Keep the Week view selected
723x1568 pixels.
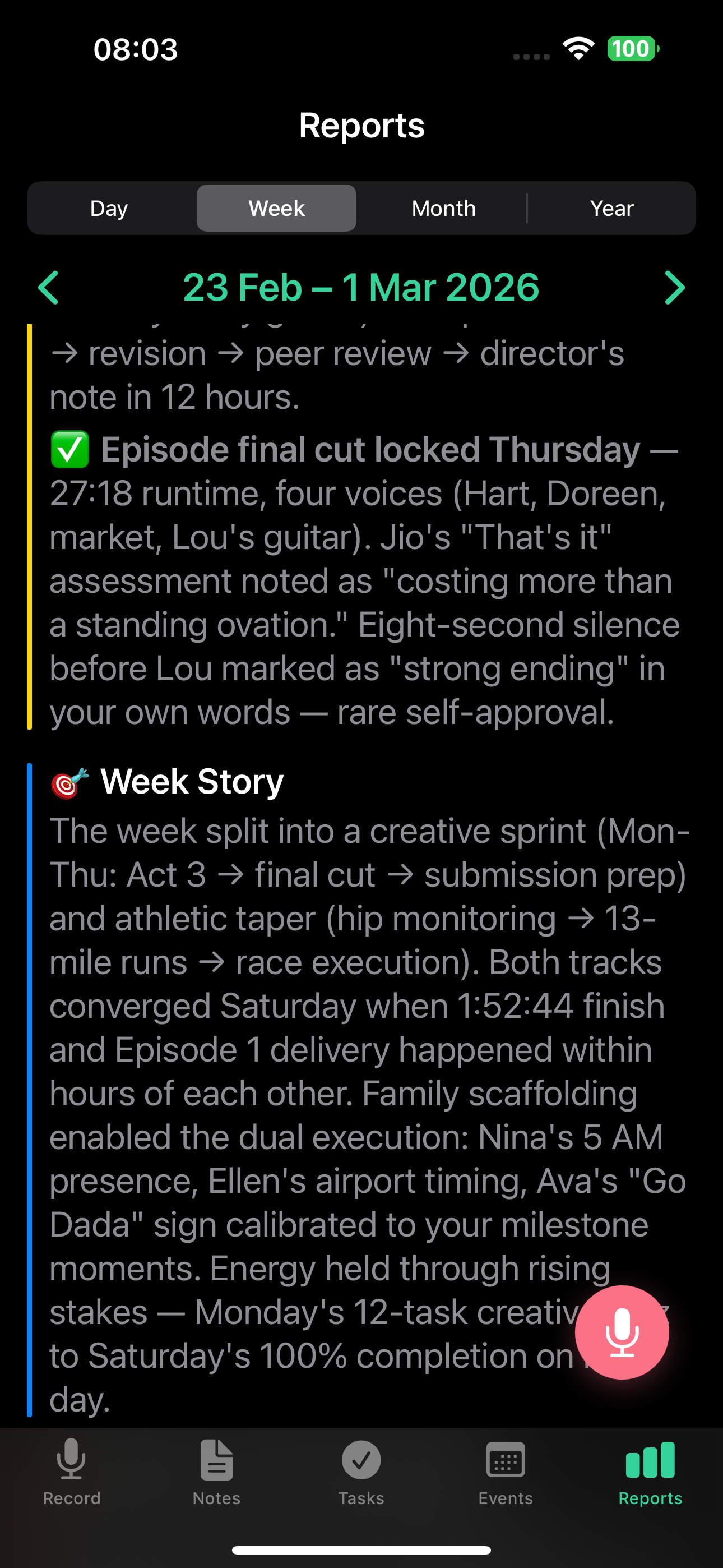pyautogui.click(x=276, y=207)
